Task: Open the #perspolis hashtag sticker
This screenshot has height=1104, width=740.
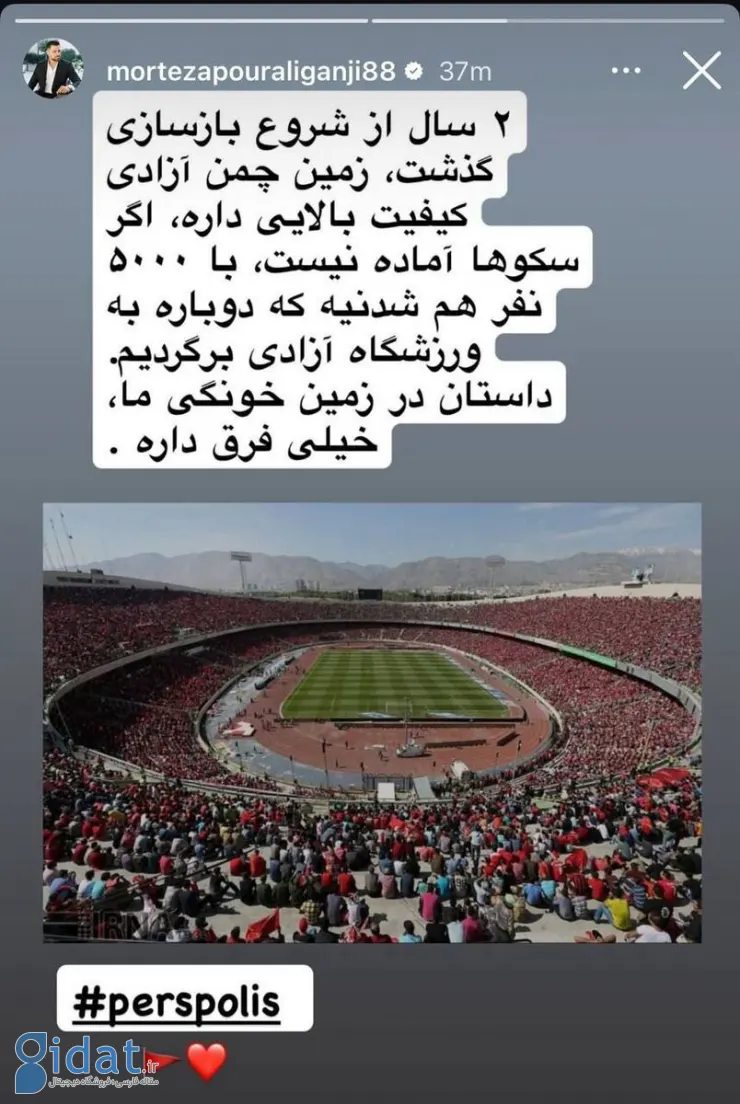Action: tap(184, 998)
